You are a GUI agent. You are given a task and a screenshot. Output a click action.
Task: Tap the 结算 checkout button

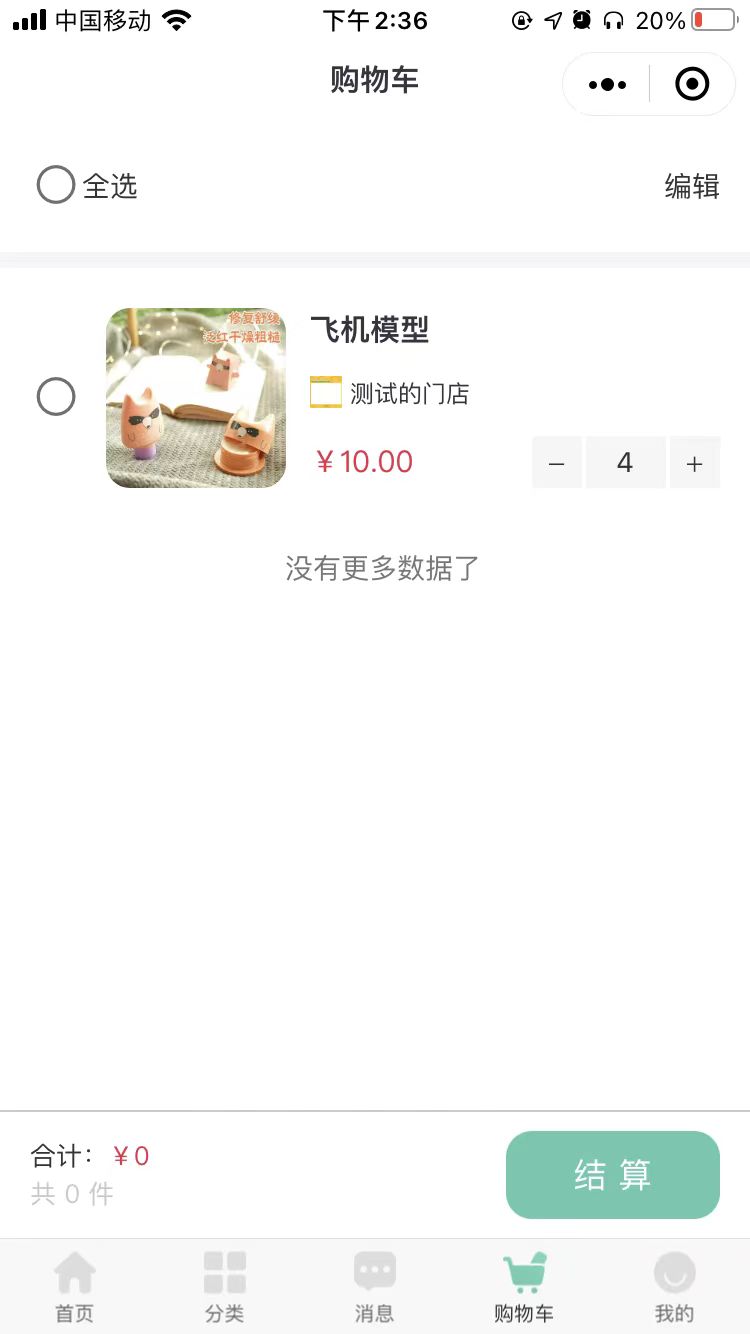coord(612,1175)
